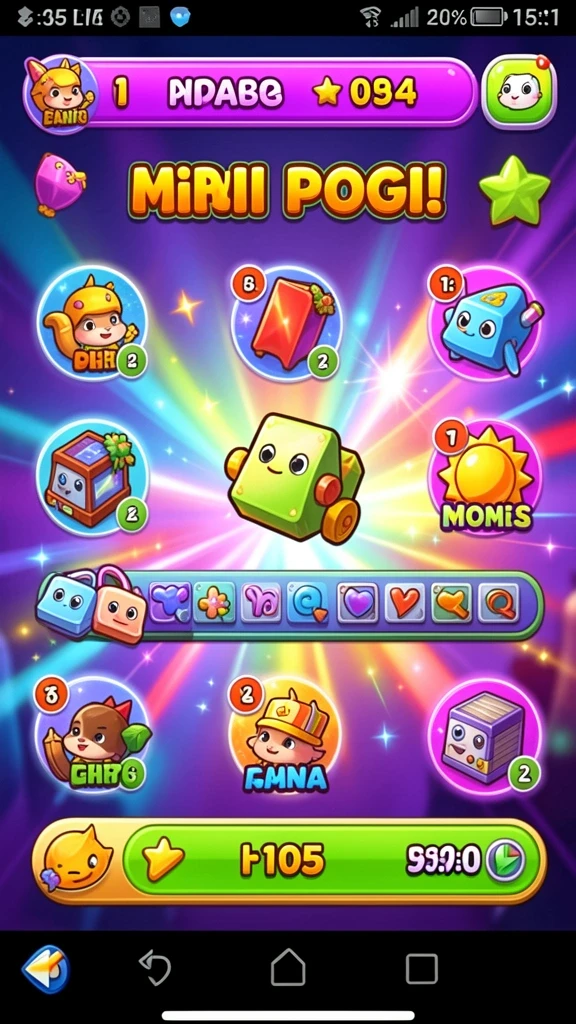Go to the system home screen
This screenshot has width=576, height=1024.
288,967
